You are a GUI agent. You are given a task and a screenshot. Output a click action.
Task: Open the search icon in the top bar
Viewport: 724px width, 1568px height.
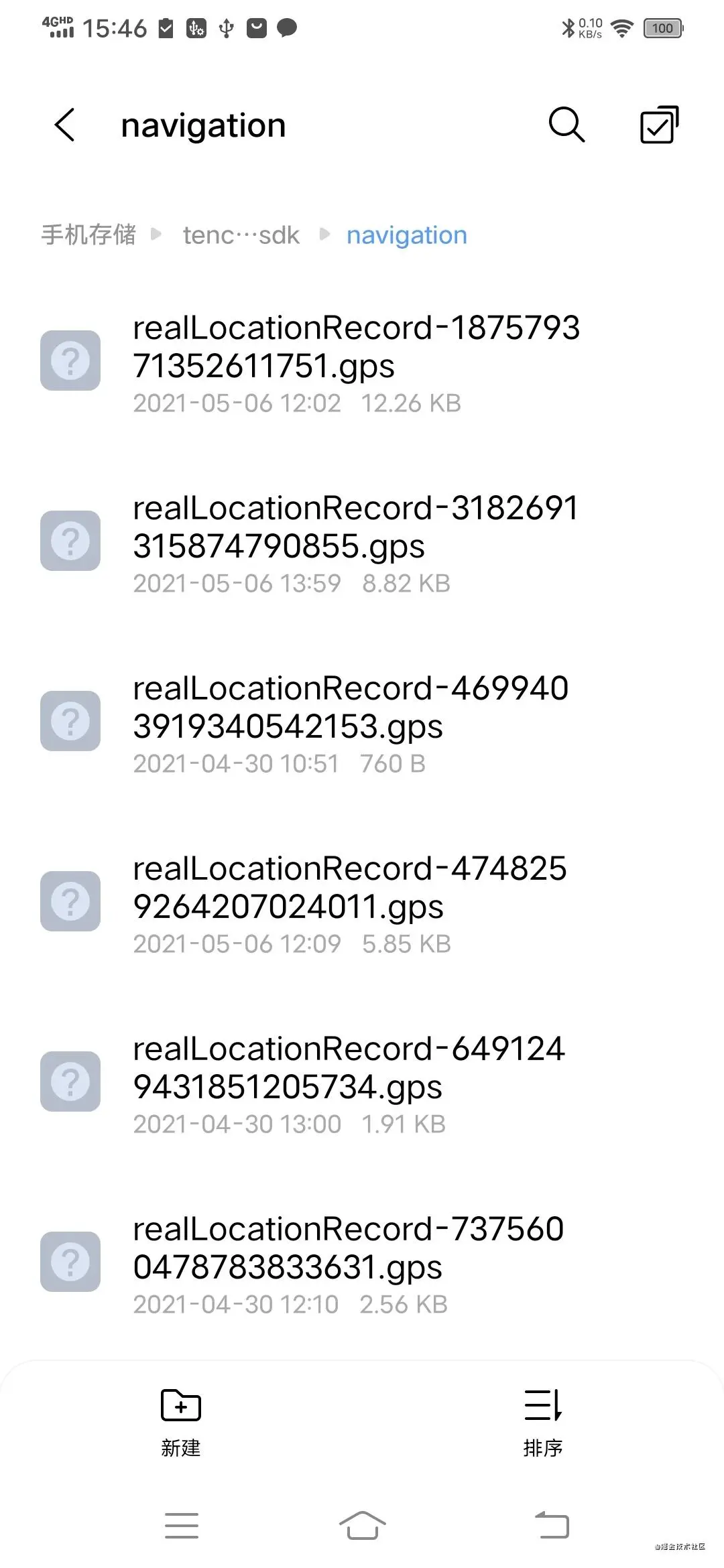[566, 125]
